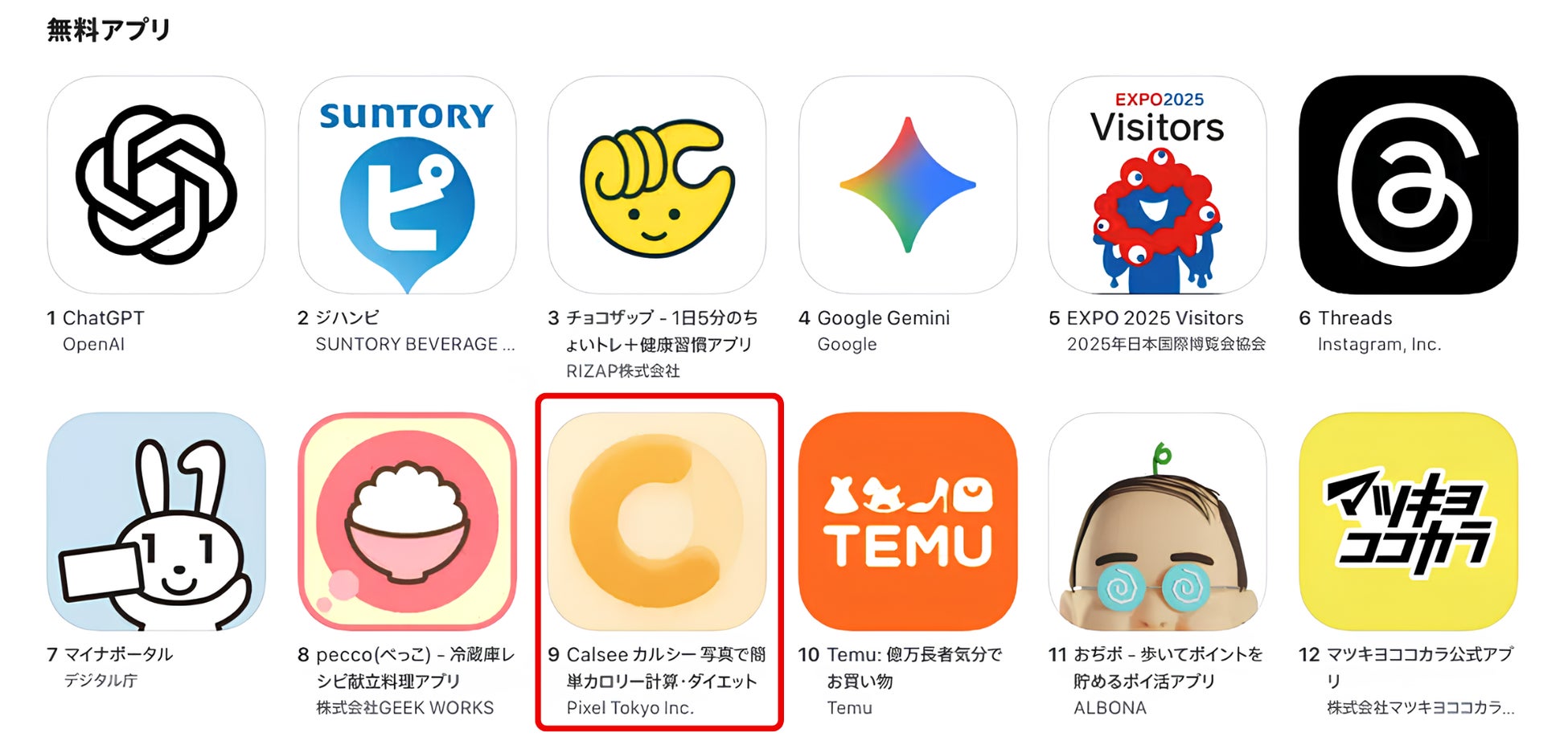Open the ChatGPT app page
The width and height of the screenshot is (1568, 741).
[156, 185]
